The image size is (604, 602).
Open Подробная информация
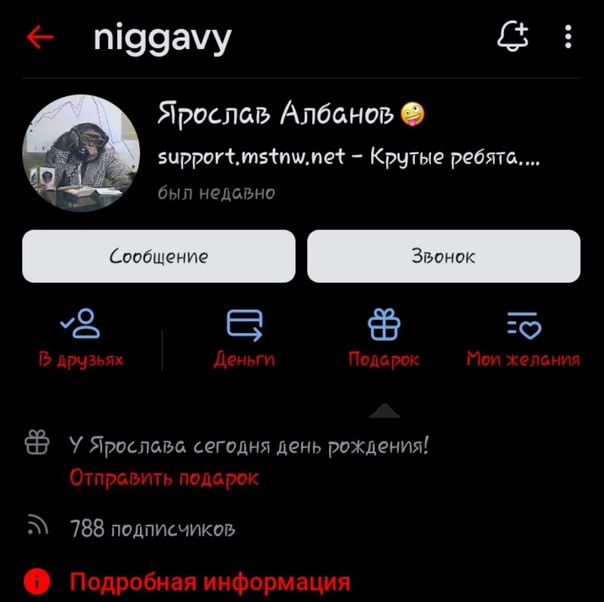210,582
